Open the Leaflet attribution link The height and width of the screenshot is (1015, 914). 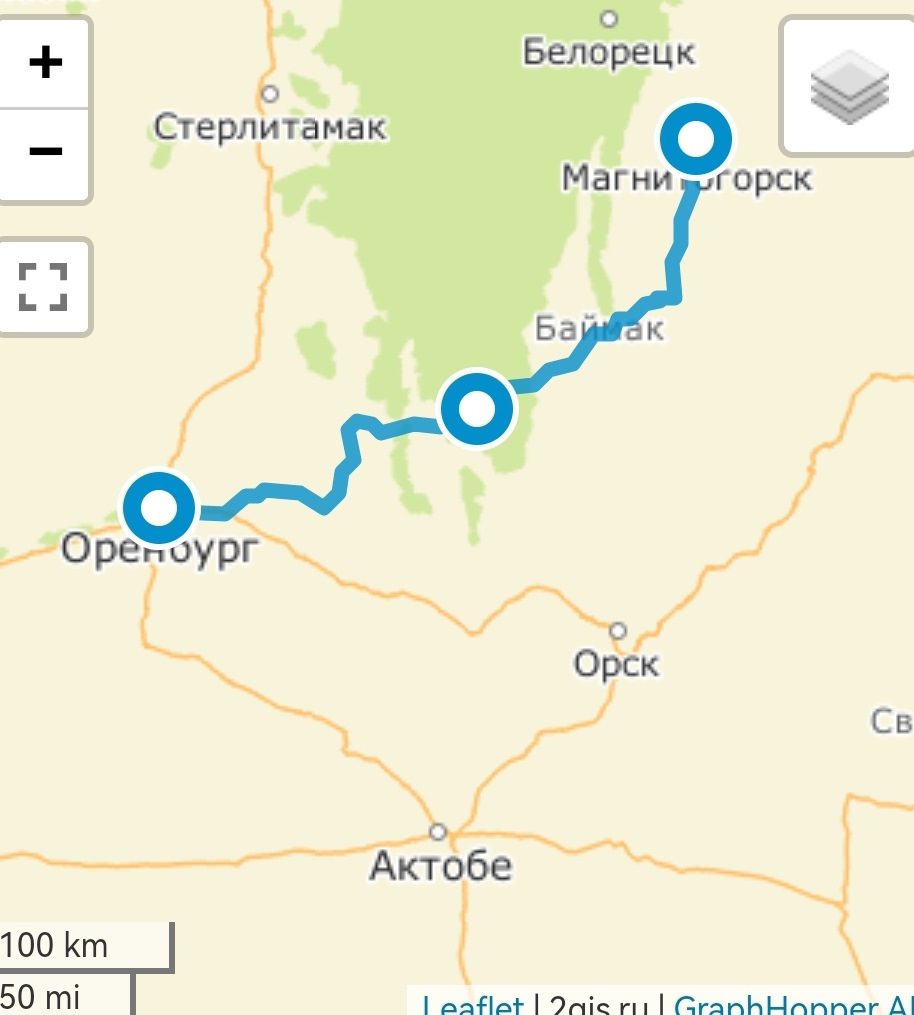pos(472,1004)
